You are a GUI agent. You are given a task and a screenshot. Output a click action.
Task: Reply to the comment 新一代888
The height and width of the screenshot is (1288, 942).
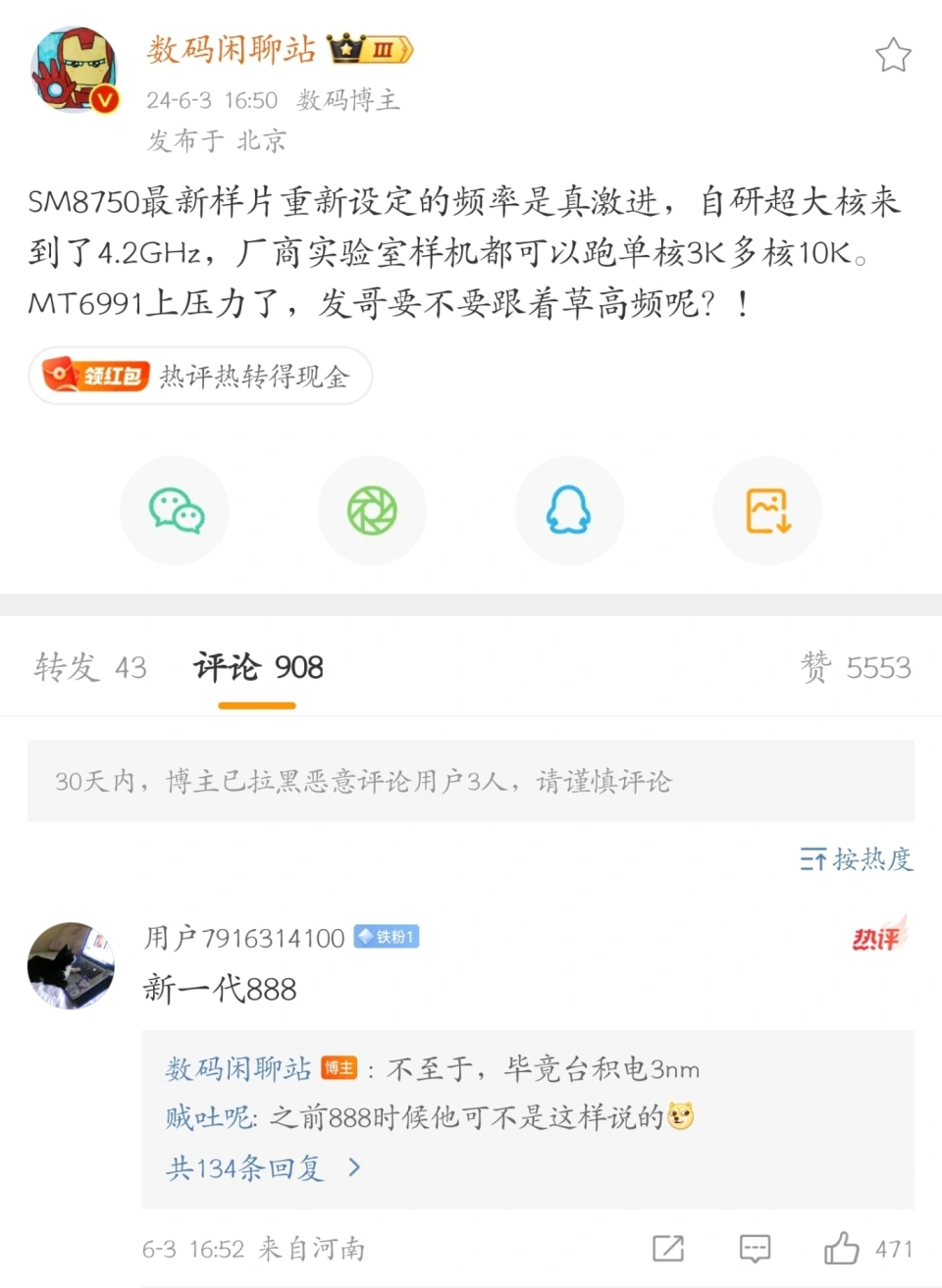coord(755,1248)
